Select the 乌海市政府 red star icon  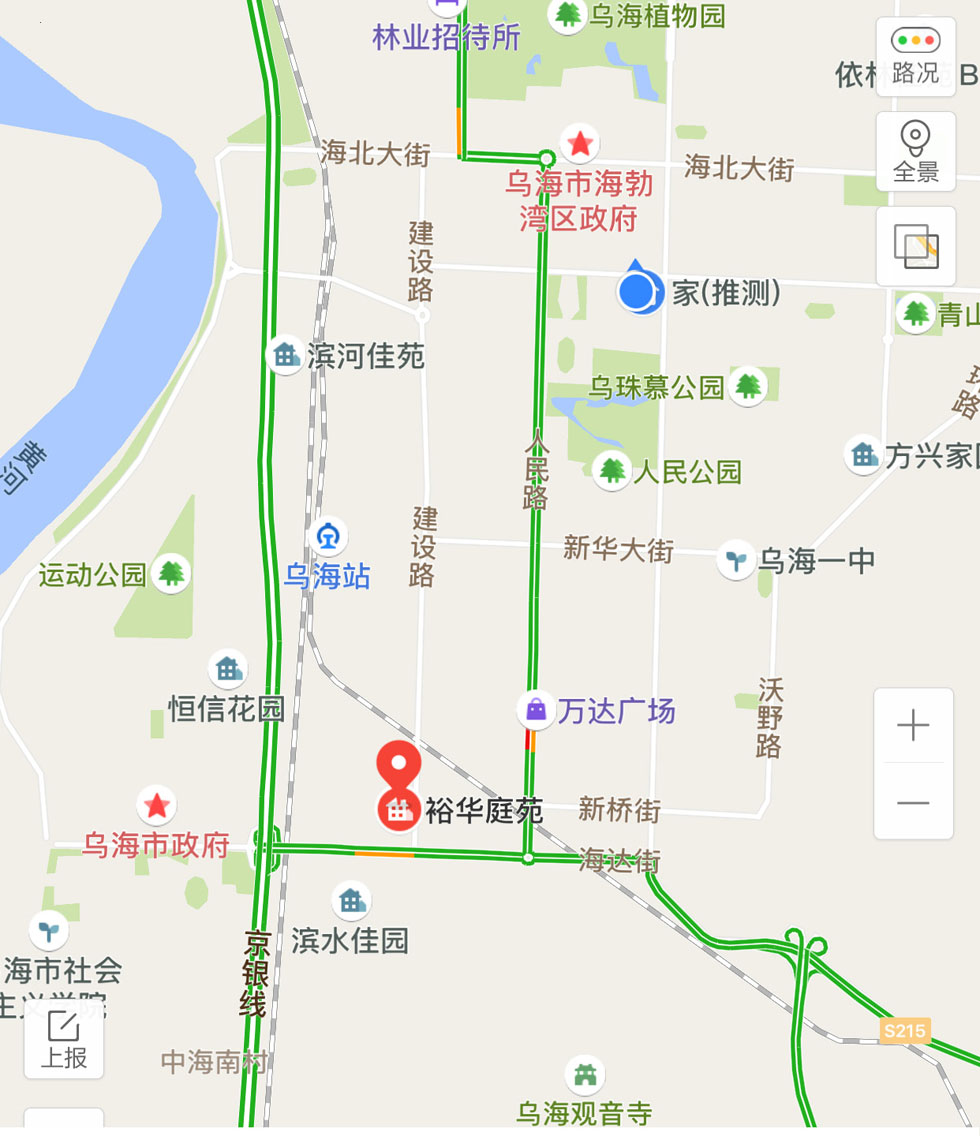[x=156, y=806]
